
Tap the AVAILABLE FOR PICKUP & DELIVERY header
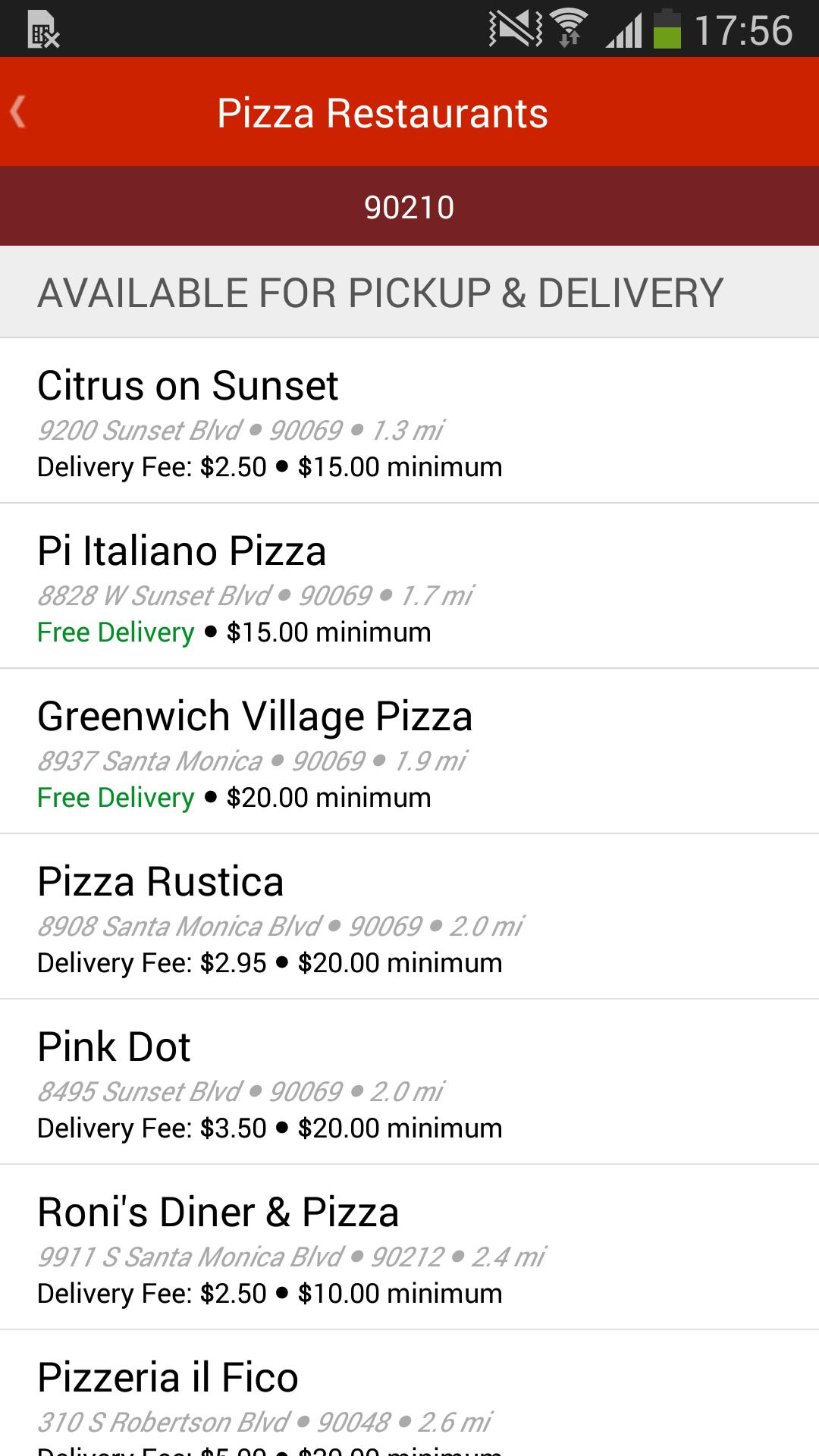379,290
